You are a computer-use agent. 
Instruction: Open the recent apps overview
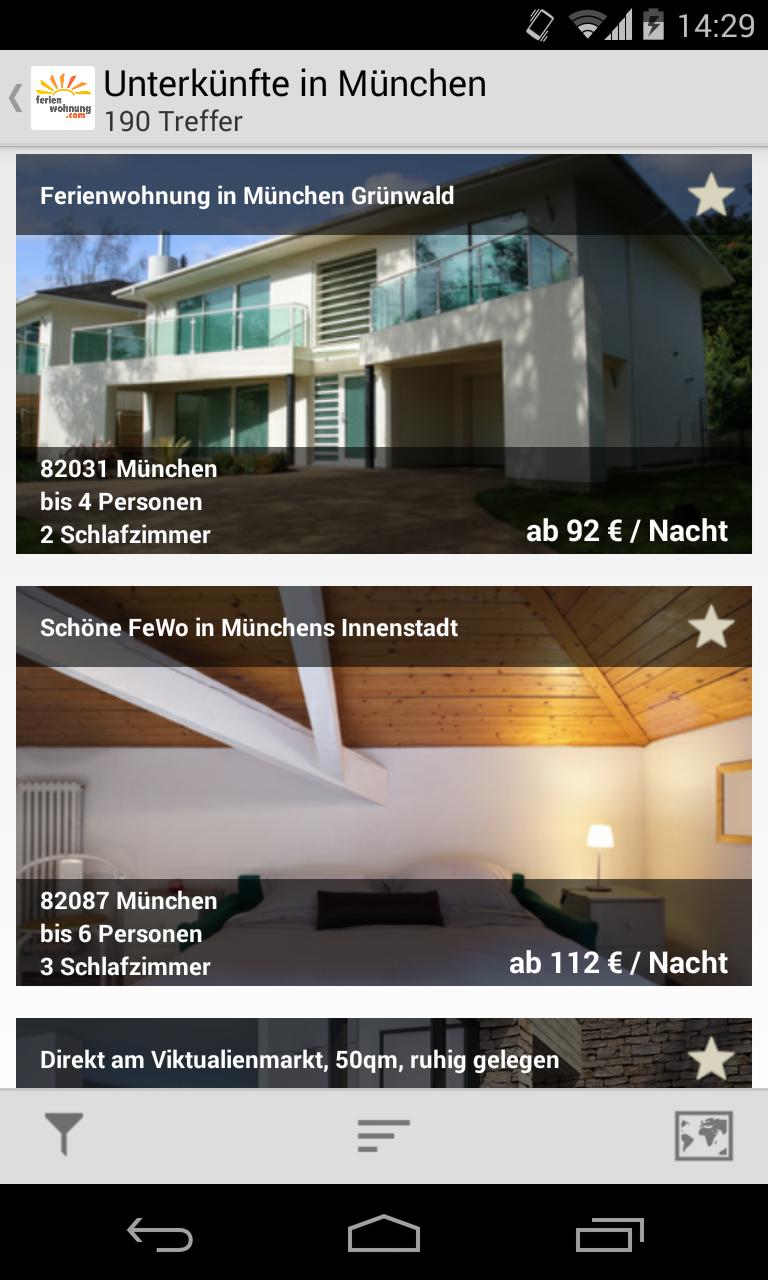click(610, 1234)
